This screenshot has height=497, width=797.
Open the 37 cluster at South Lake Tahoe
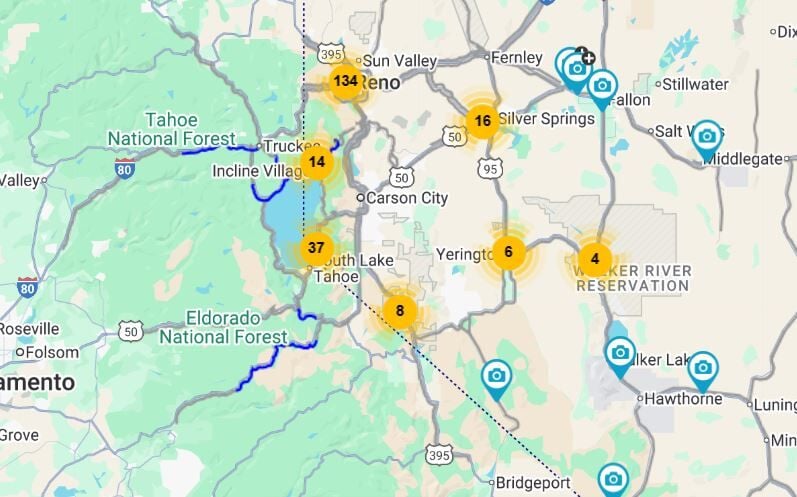(316, 247)
